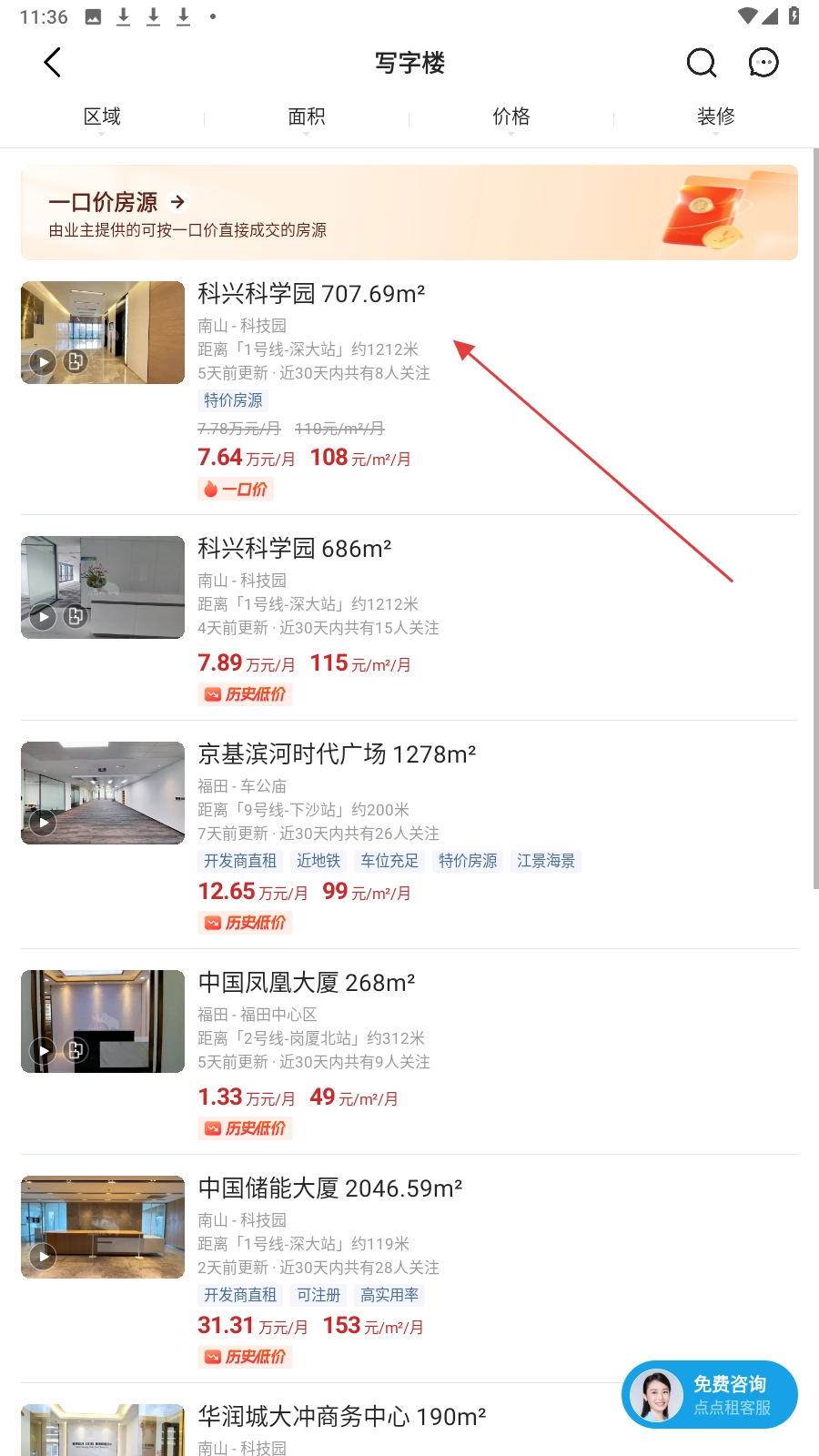Open the messages chat icon
Image resolution: width=819 pixels, height=1456 pixels.
tap(763, 63)
